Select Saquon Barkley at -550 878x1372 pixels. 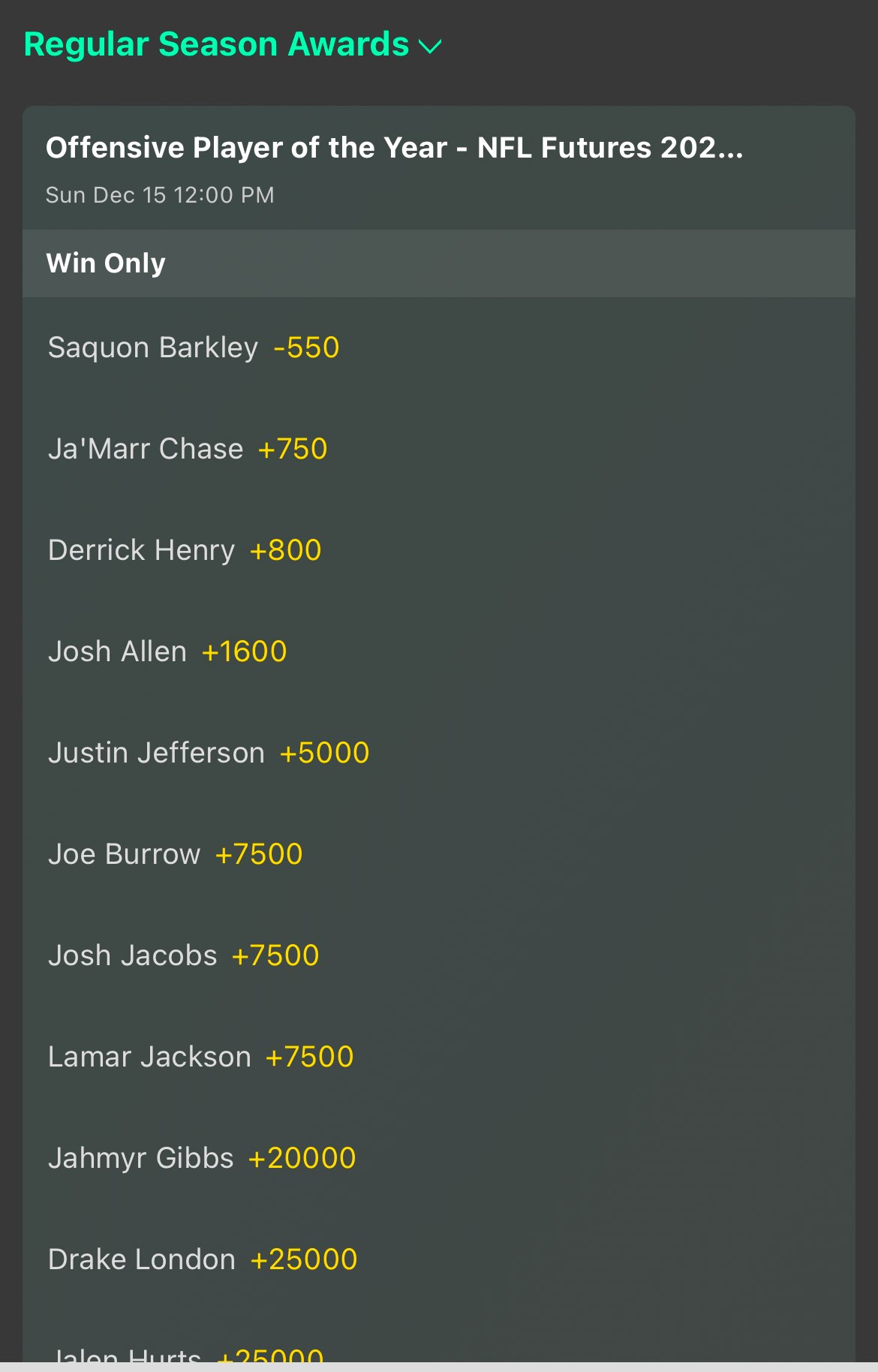[x=194, y=348]
